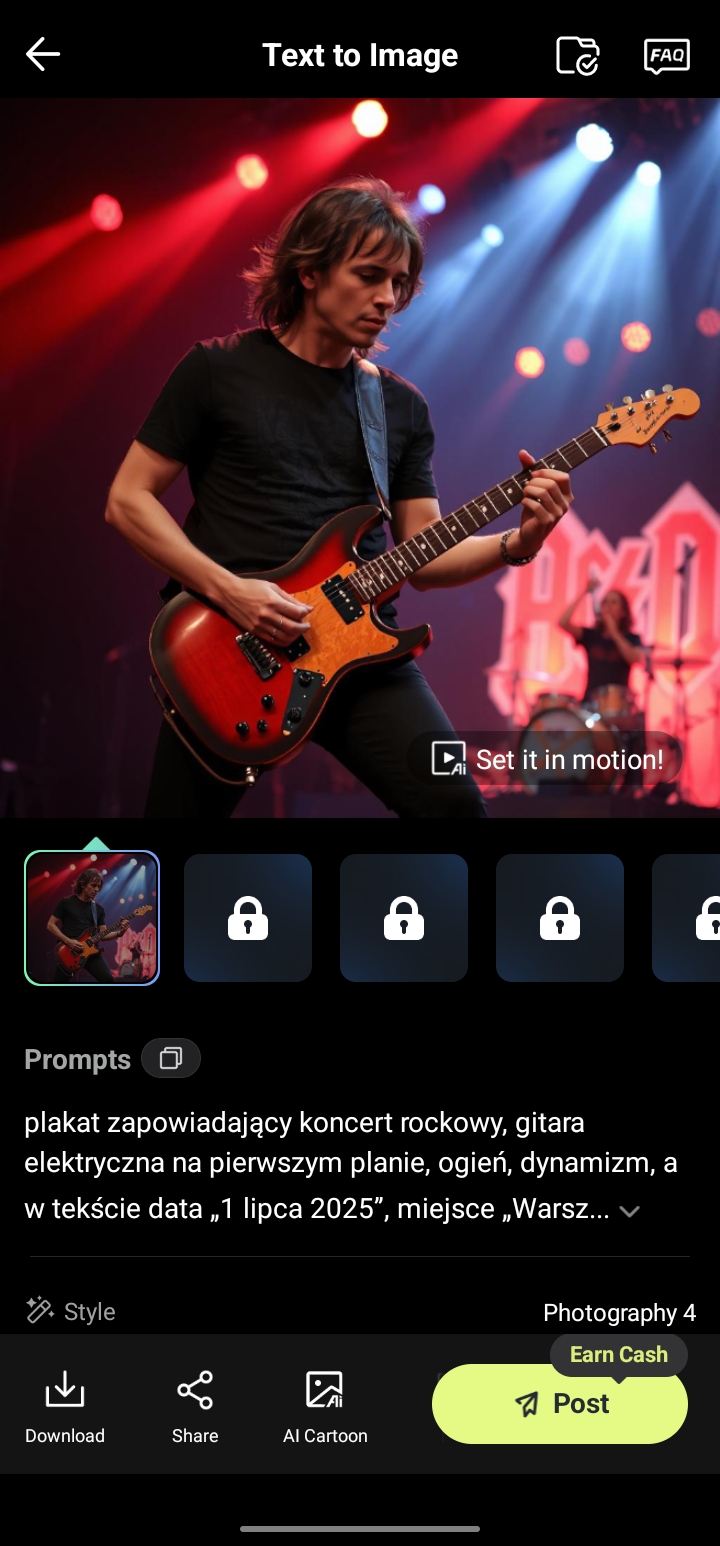The width and height of the screenshot is (720, 1546).
Task: Download the generated image
Action: (65, 1406)
